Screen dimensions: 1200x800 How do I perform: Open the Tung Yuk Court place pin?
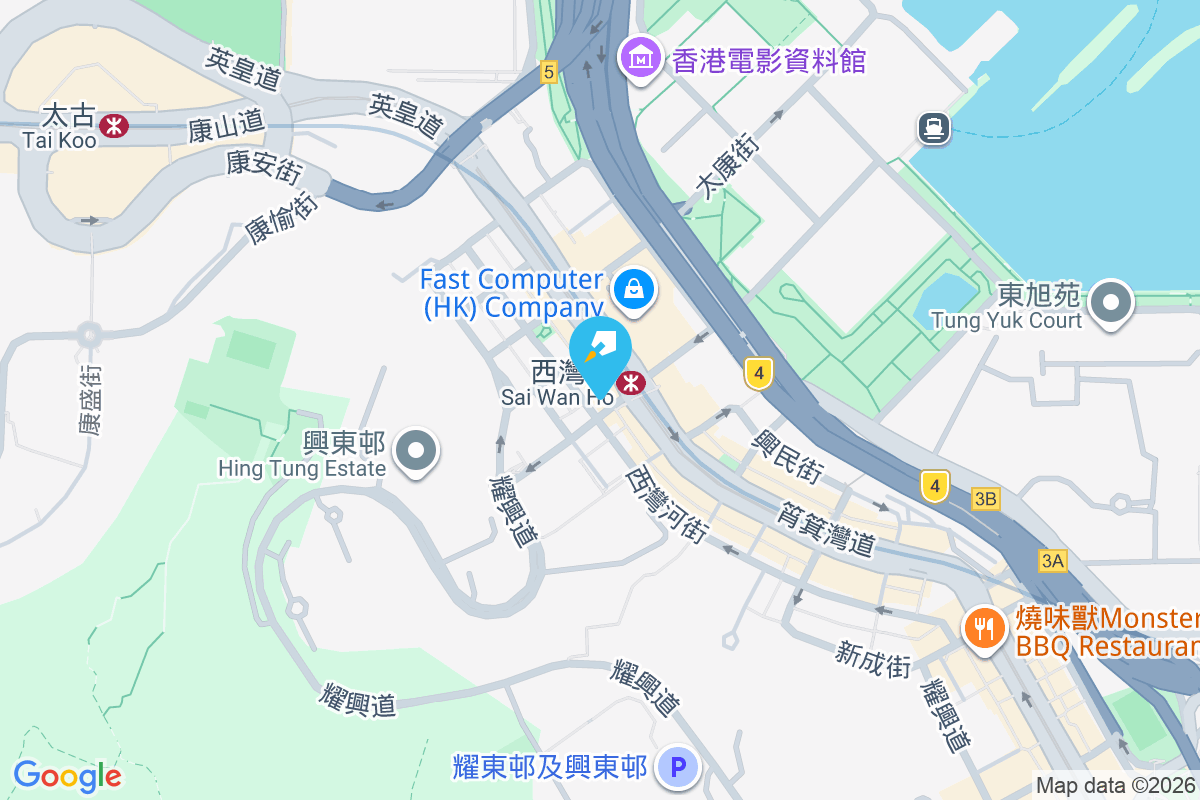point(1110,301)
